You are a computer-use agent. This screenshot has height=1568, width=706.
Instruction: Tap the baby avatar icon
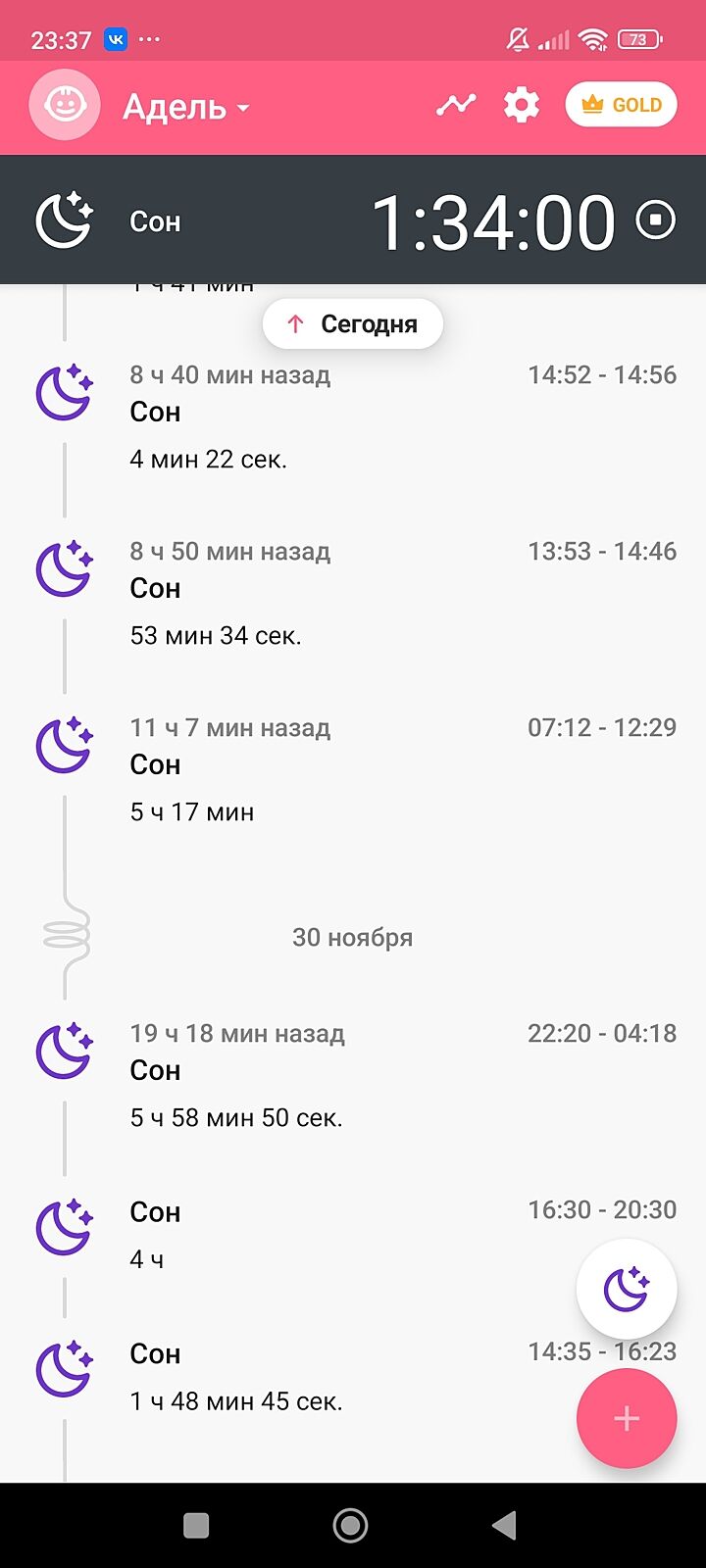click(x=65, y=105)
